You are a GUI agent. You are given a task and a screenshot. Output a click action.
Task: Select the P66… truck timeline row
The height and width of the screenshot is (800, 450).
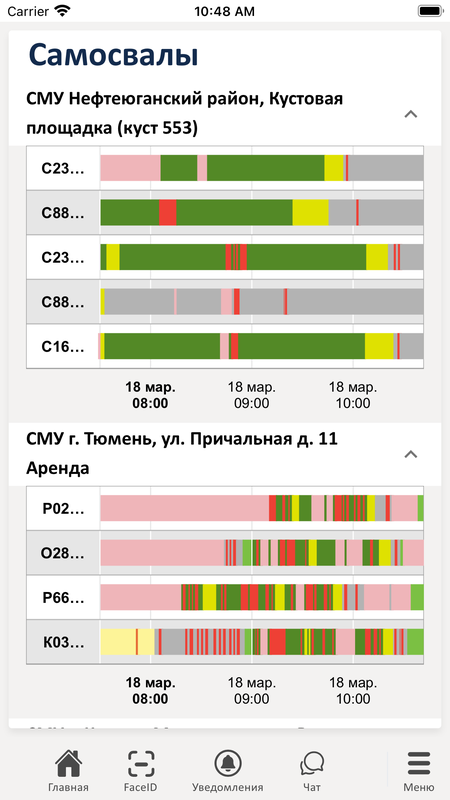click(x=225, y=597)
